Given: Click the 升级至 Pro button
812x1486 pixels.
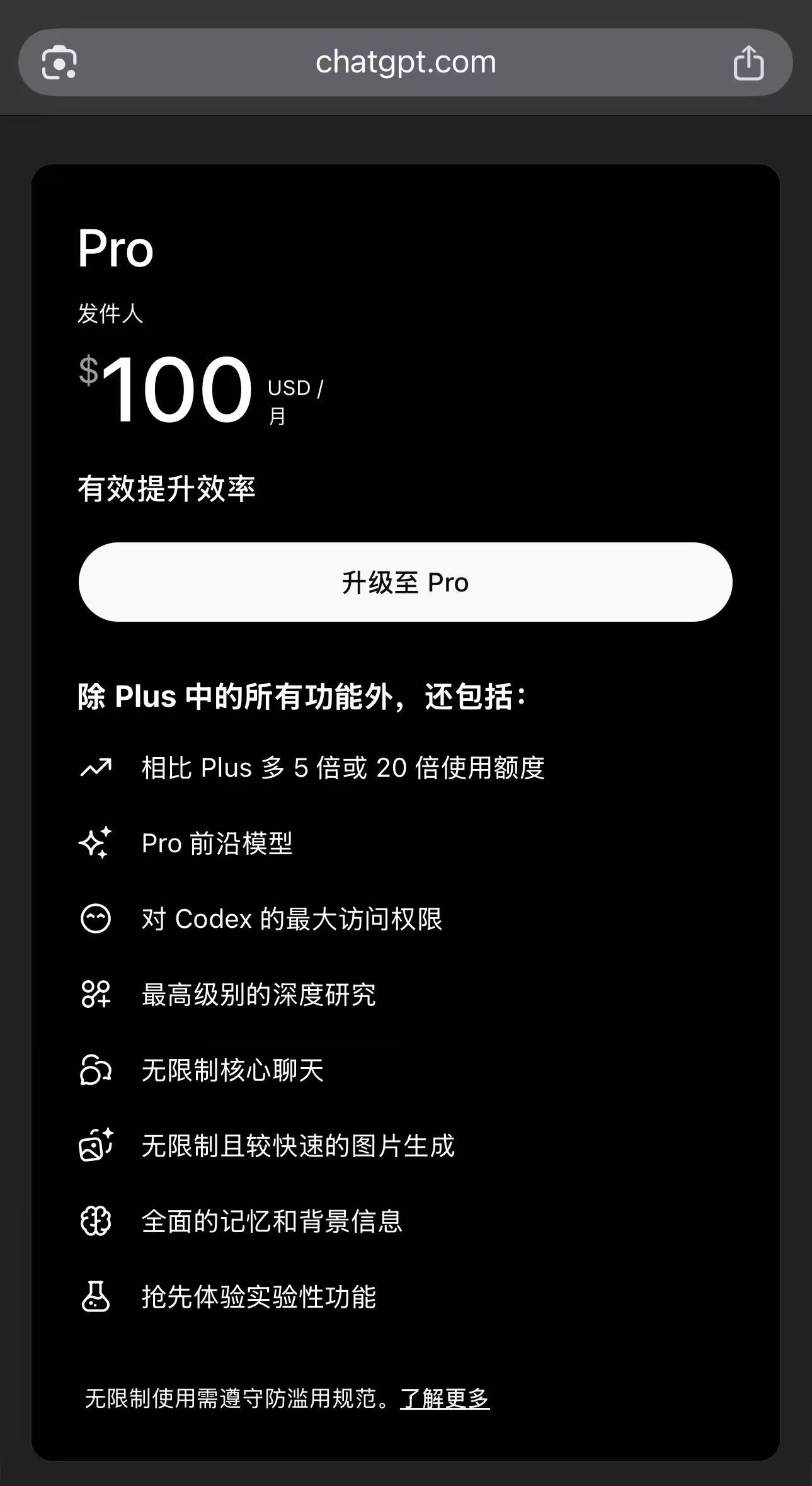Looking at the screenshot, I should (x=406, y=581).
